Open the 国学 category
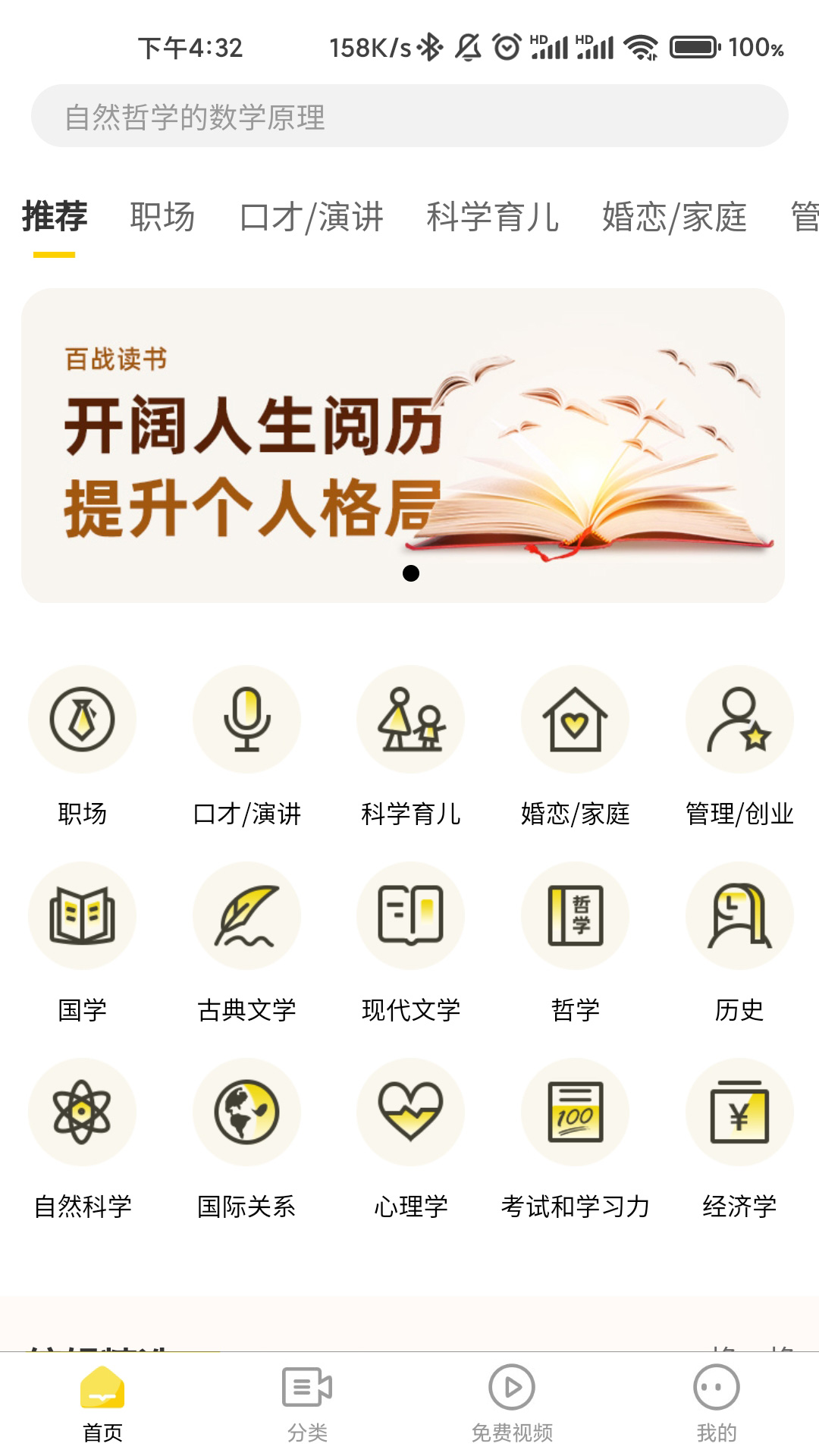Screen dimensions: 819x1456 pyautogui.click(x=82, y=916)
